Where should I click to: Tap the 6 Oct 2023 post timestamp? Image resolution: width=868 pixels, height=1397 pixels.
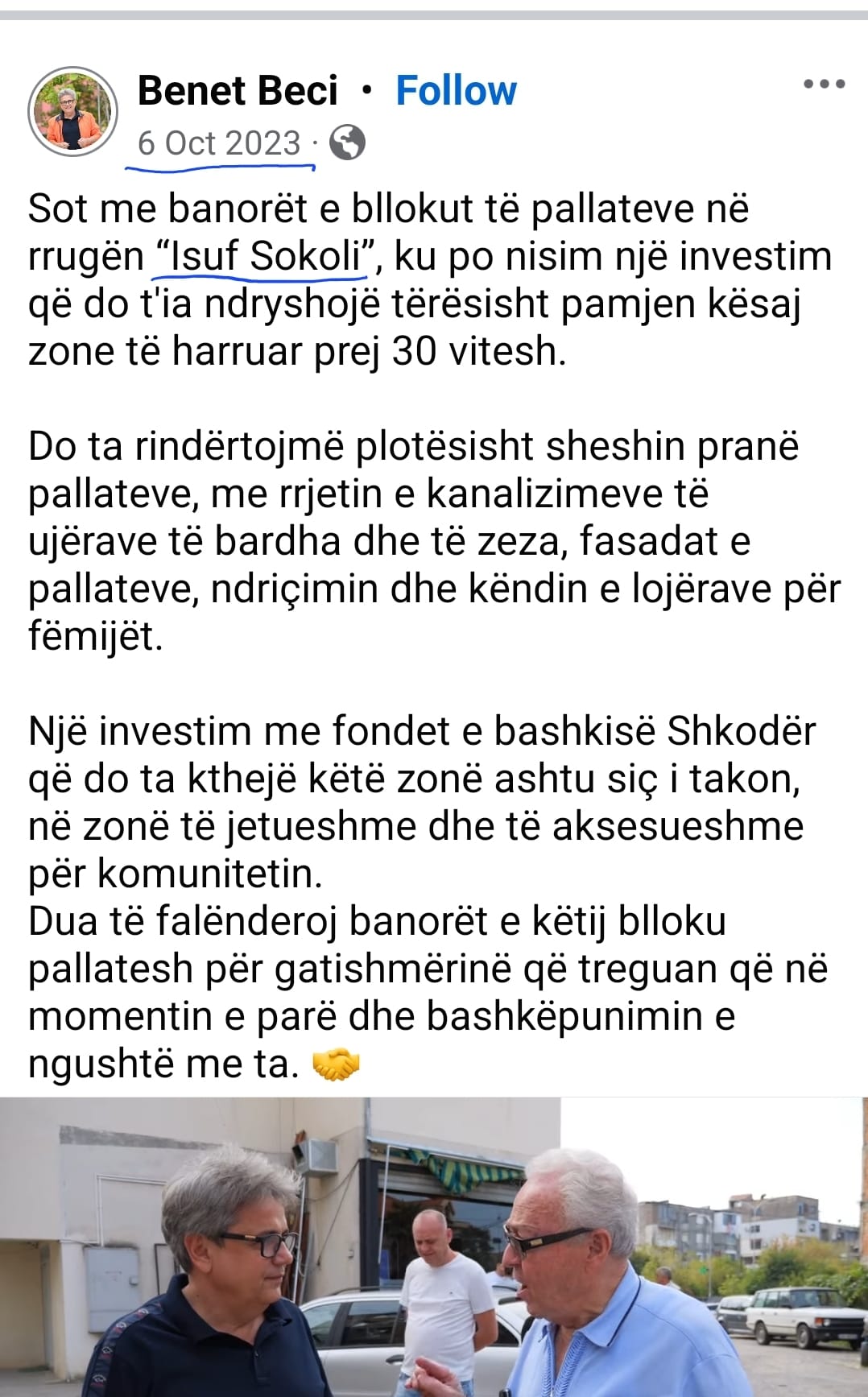[x=218, y=143]
